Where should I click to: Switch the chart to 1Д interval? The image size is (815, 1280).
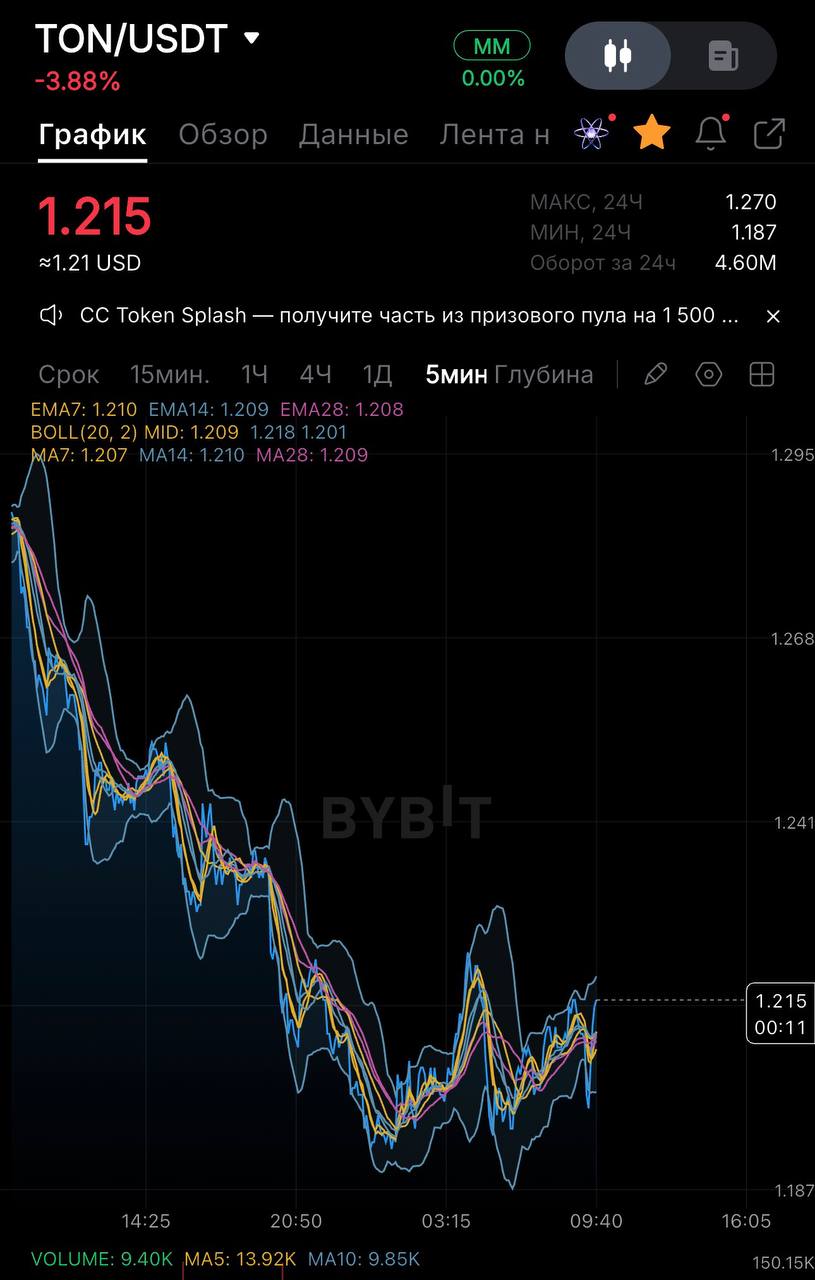(376, 375)
